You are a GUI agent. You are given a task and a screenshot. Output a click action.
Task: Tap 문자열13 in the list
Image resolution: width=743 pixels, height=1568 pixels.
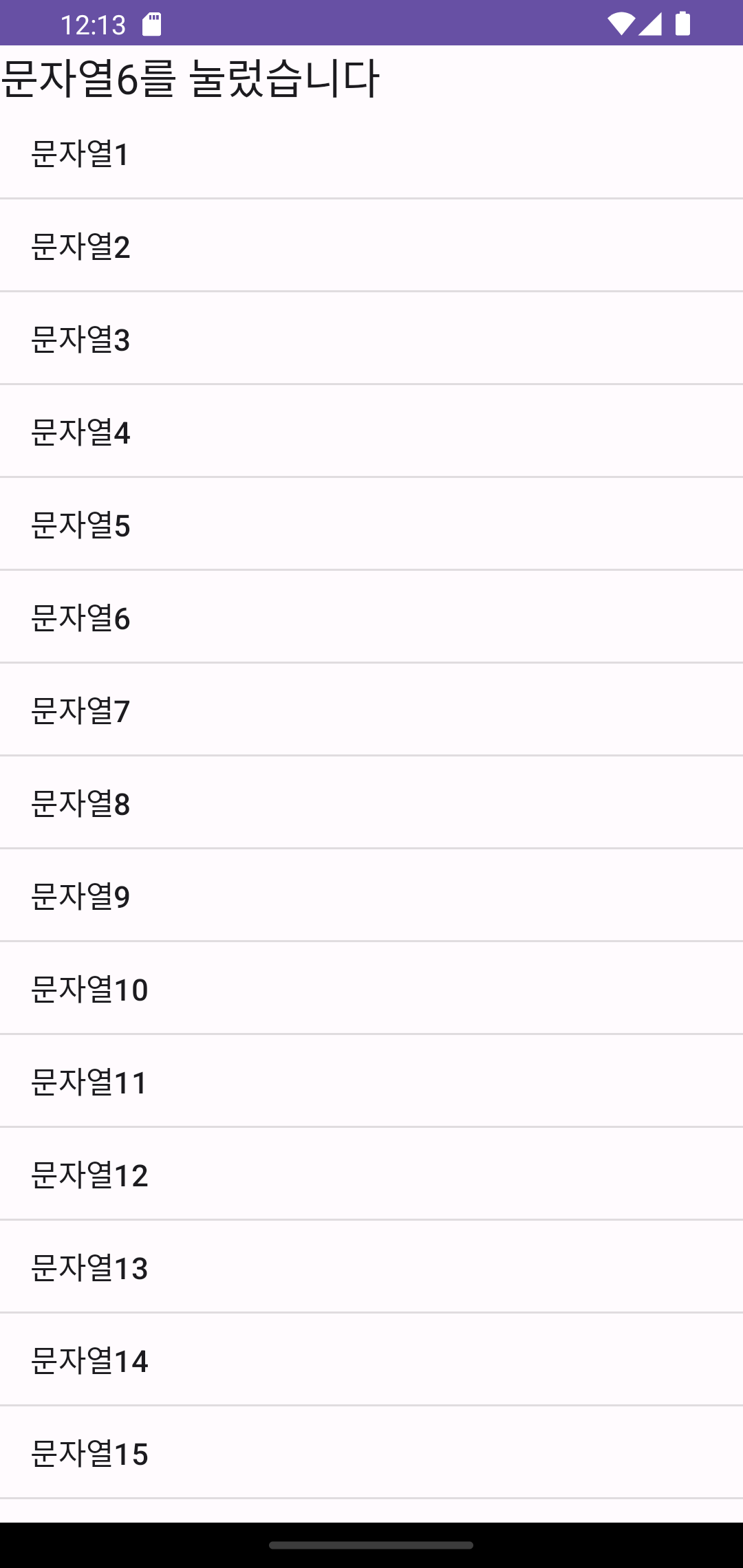point(89,1267)
